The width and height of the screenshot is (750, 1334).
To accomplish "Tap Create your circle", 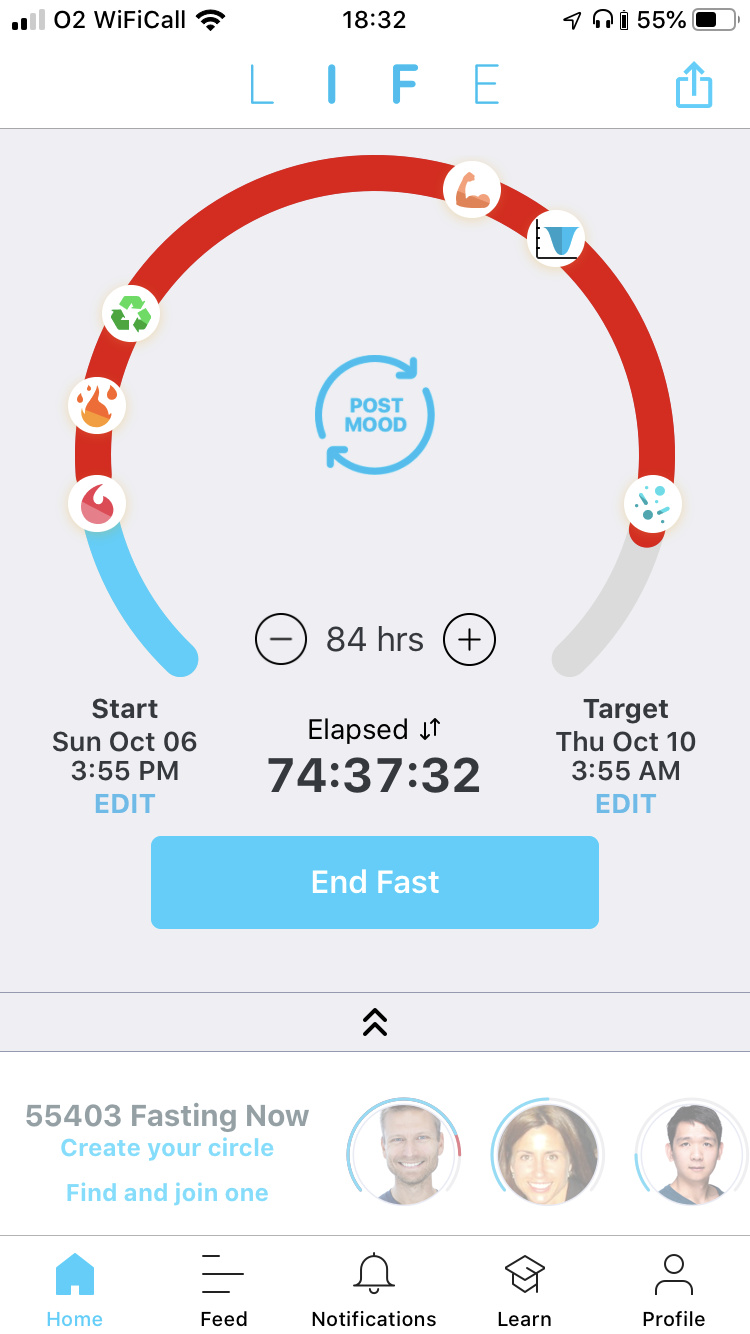I will coord(167,1148).
